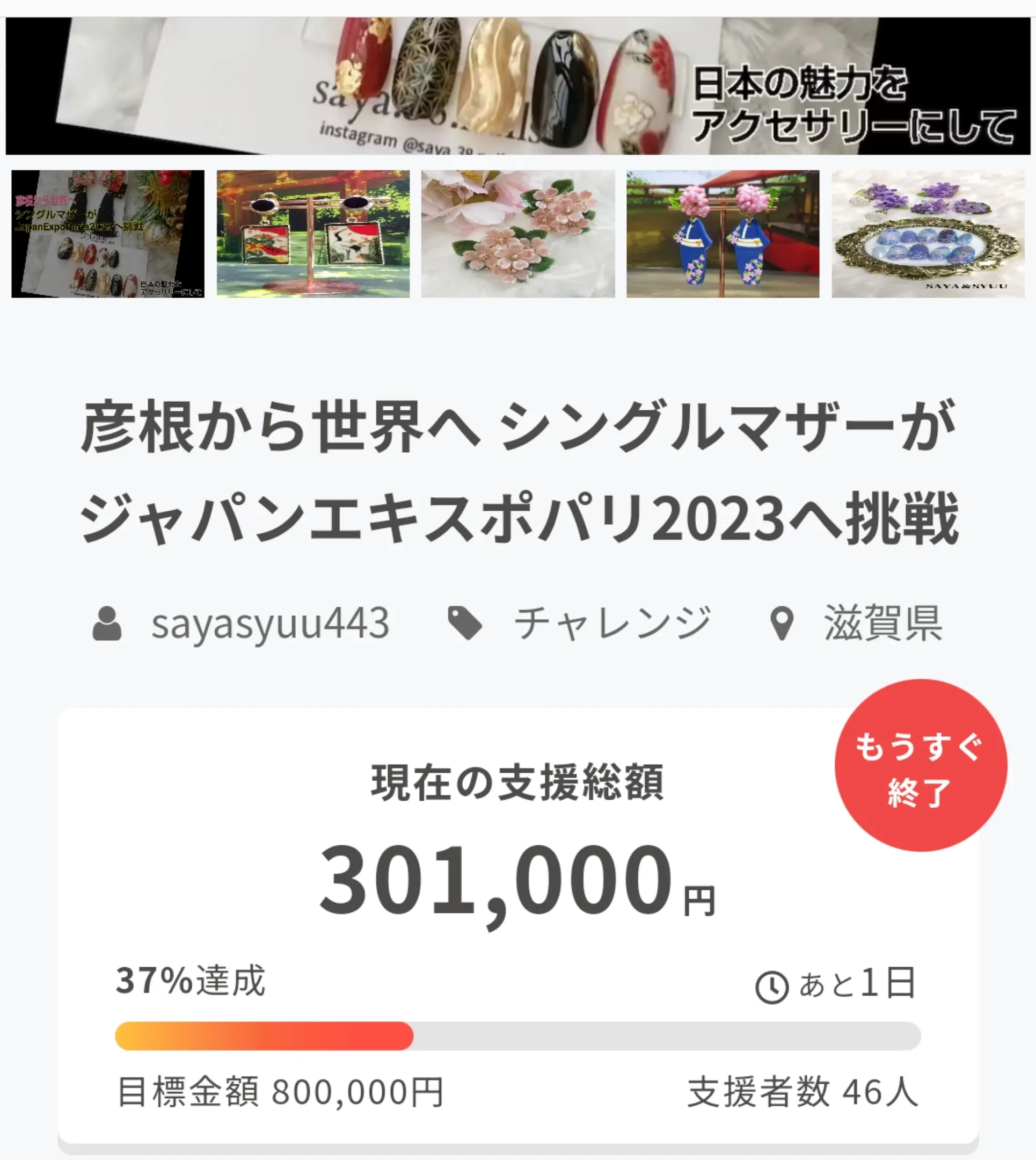This screenshot has width=1036, height=1160.
Task: Display the purple flower gold frame thumbnail
Action: coord(928,234)
